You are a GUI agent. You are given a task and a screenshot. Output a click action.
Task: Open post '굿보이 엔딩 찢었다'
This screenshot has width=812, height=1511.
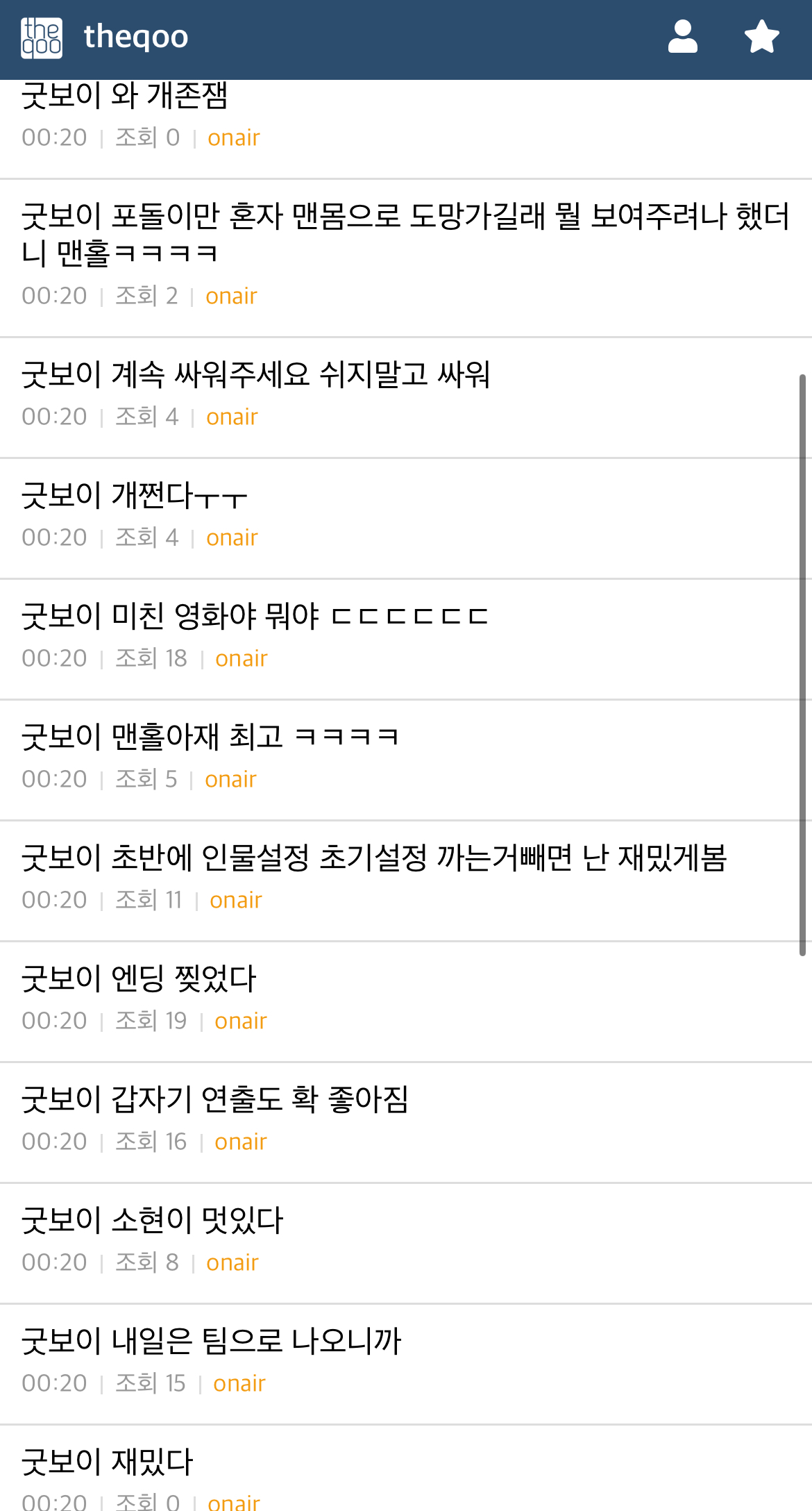139,979
